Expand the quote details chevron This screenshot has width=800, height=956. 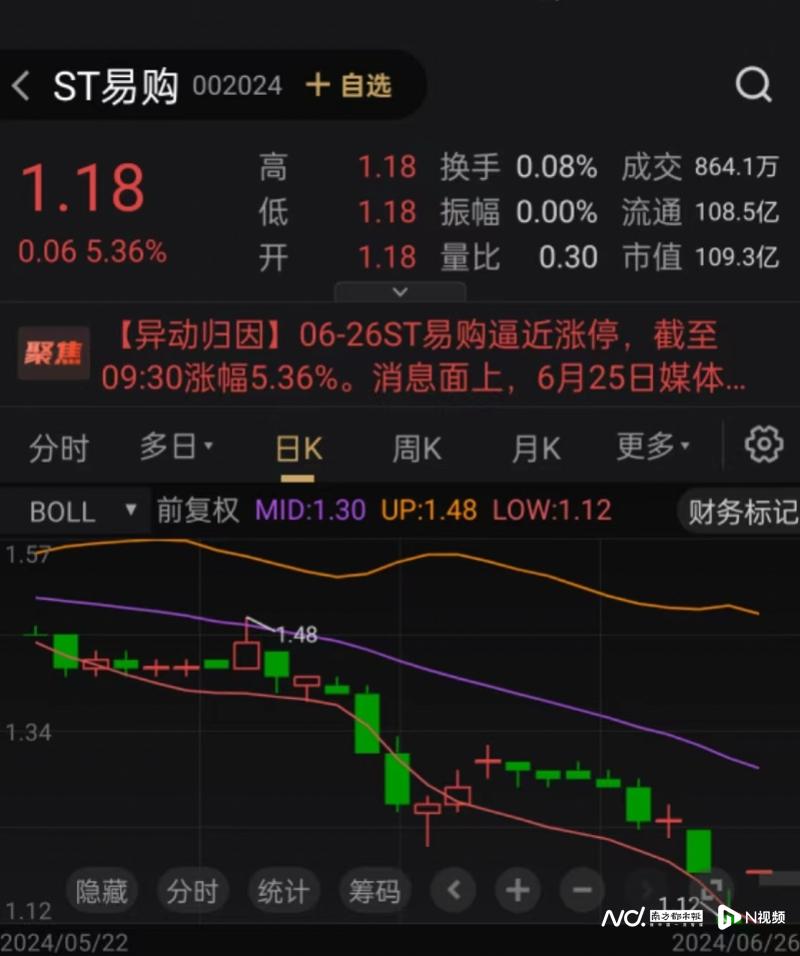400,292
